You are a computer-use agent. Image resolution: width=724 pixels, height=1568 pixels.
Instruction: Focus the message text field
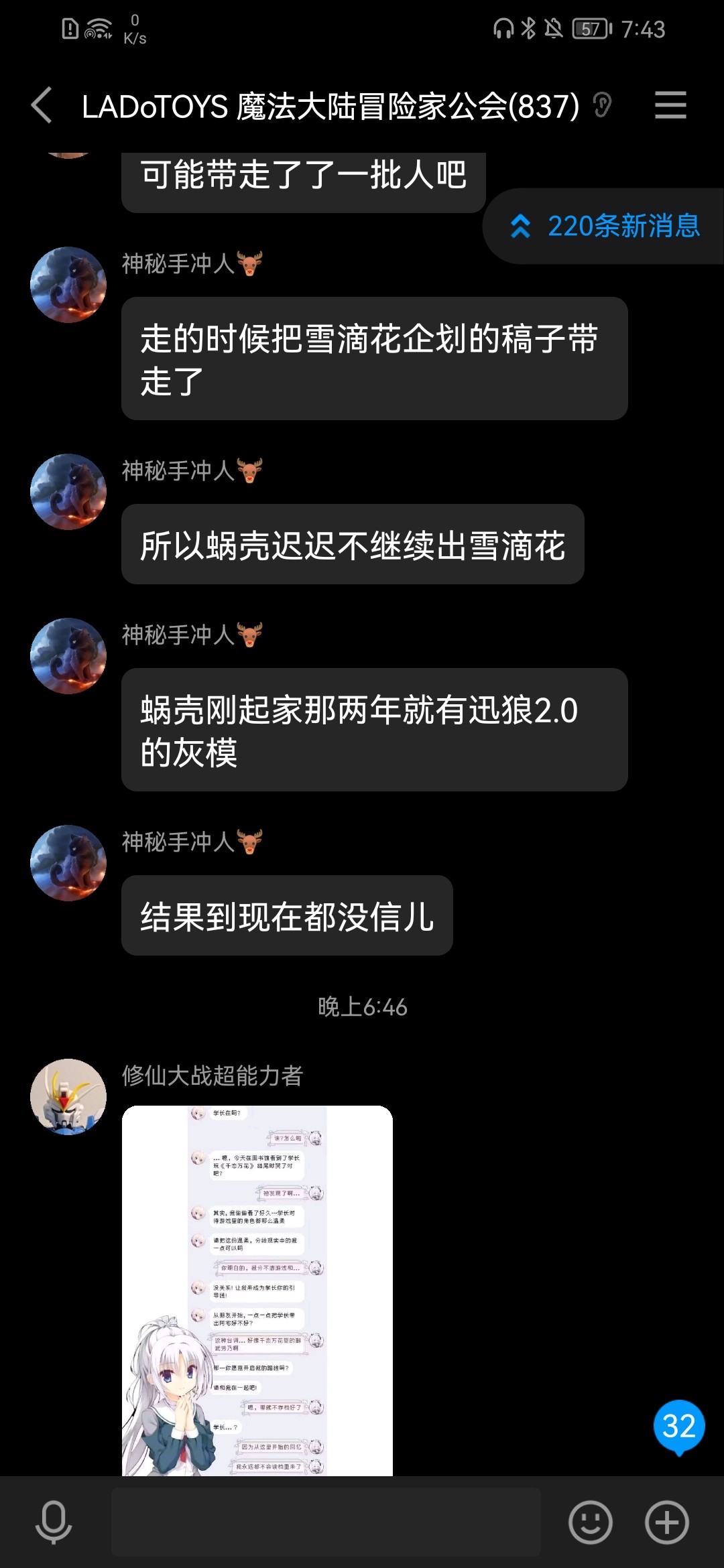coord(326,1522)
